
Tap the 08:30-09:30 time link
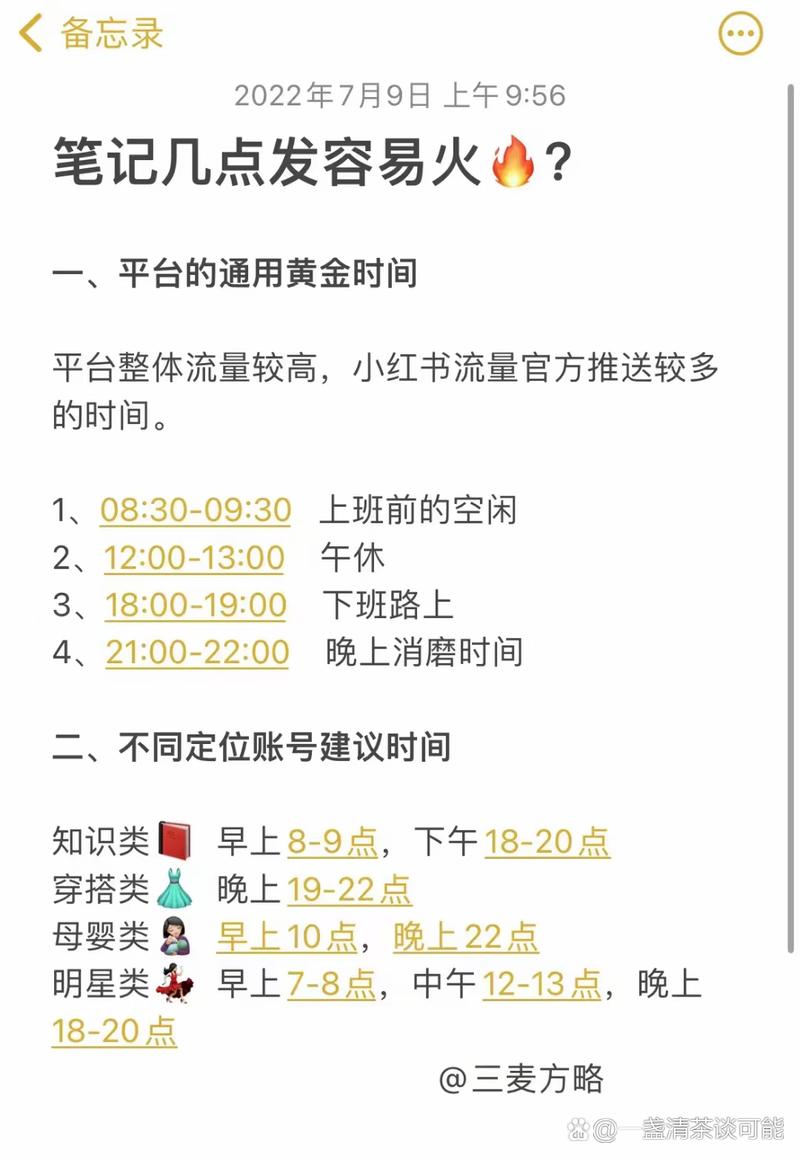[x=195, y=510]
